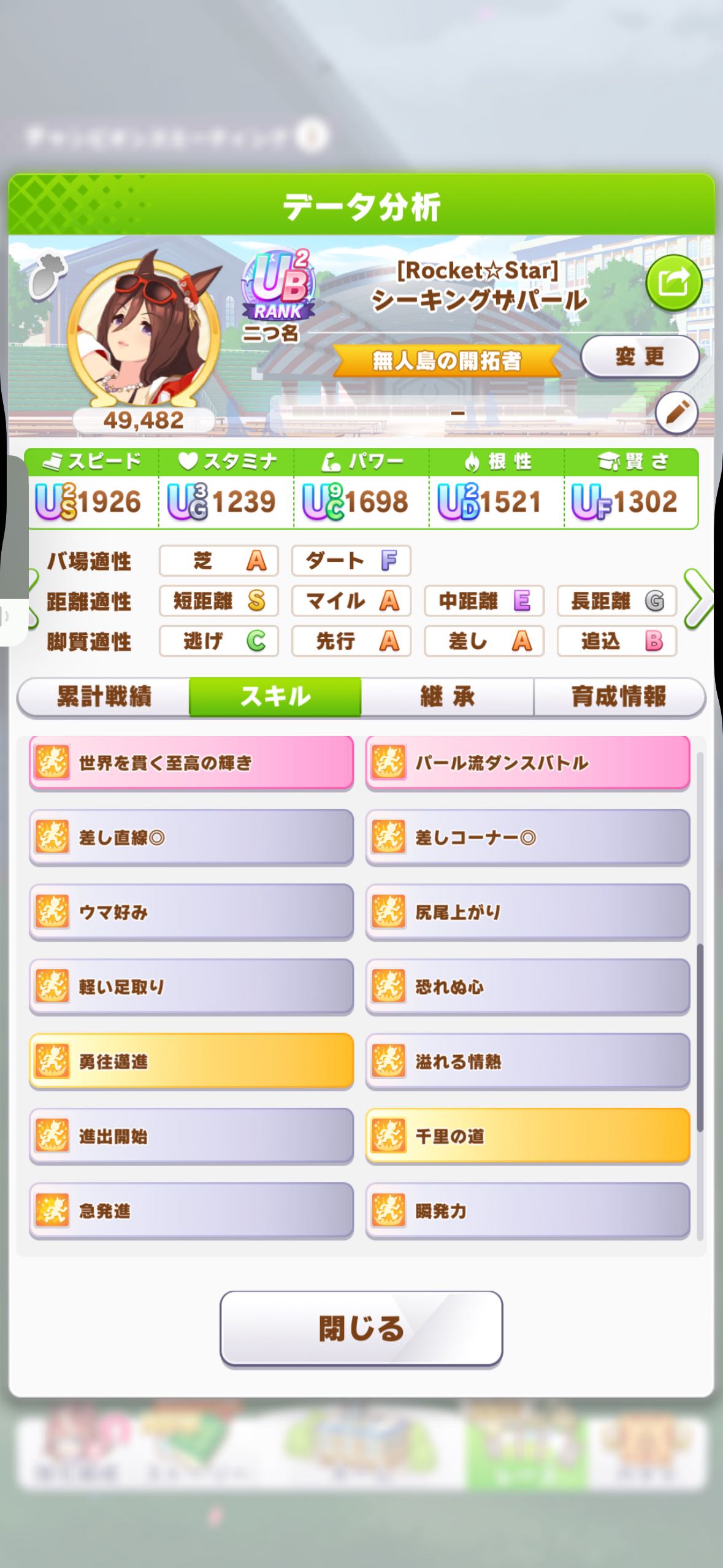723x1568 pixels.
Task: Open the 継承 tab
Action: [447, 697]
